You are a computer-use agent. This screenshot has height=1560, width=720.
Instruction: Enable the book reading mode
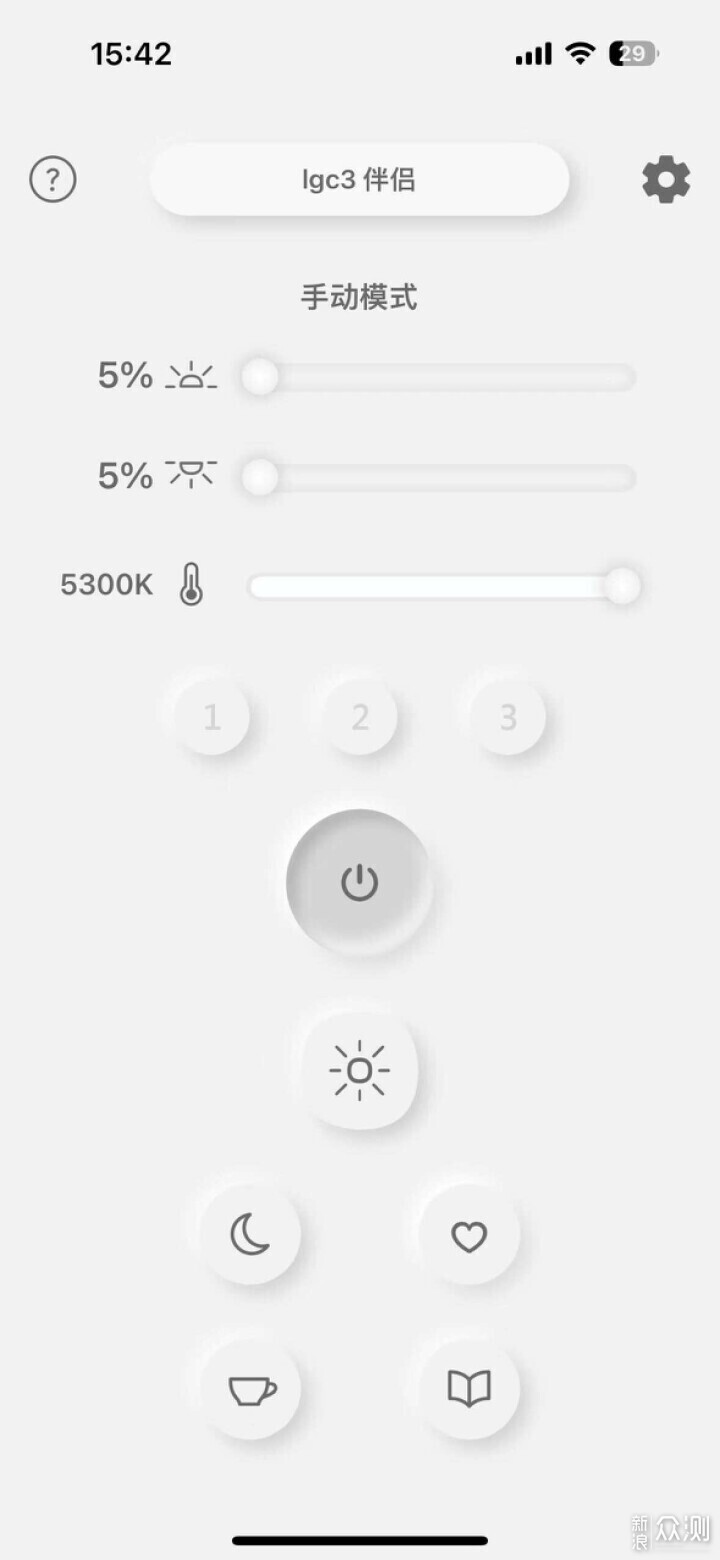(x=469, y=1389)
